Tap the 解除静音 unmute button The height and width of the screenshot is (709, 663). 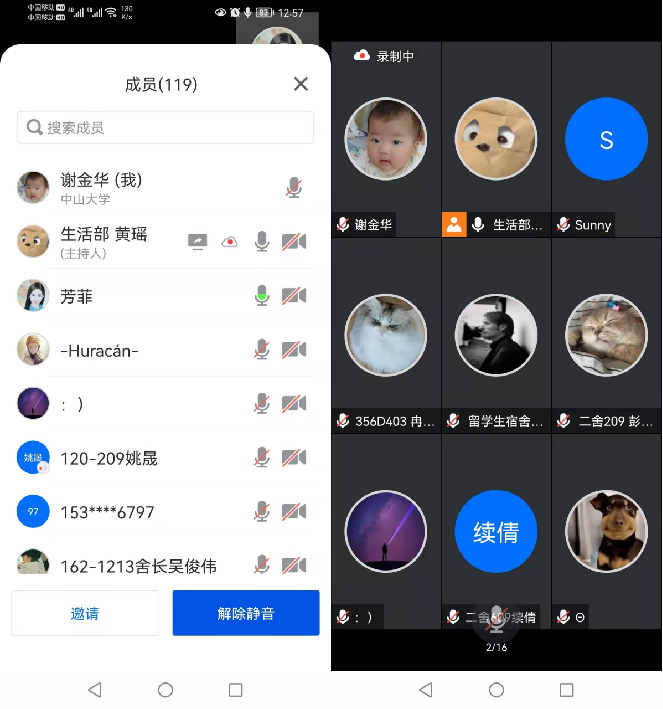point(246,613)
